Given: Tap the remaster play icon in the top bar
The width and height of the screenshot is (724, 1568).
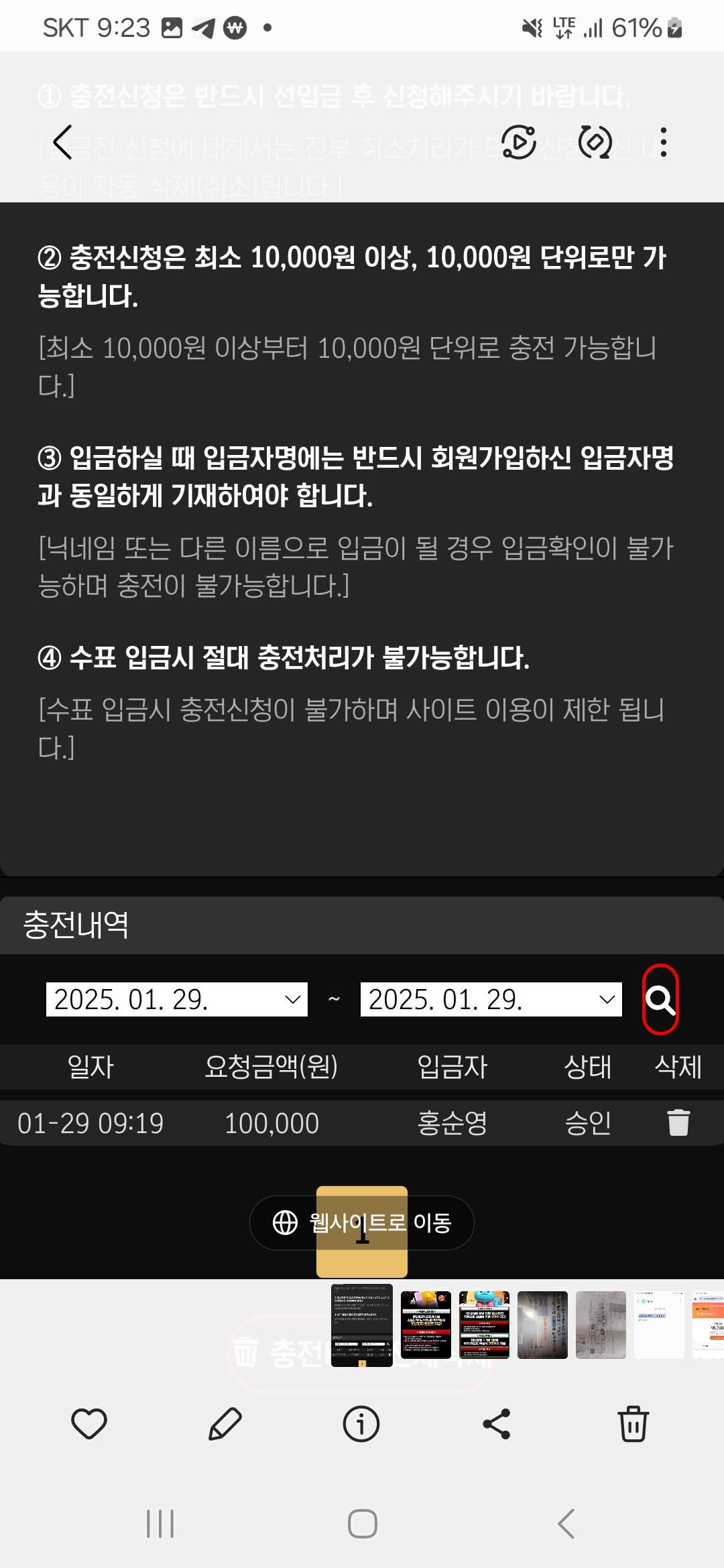Looking at the screenshot, I should tap(519, 142).
